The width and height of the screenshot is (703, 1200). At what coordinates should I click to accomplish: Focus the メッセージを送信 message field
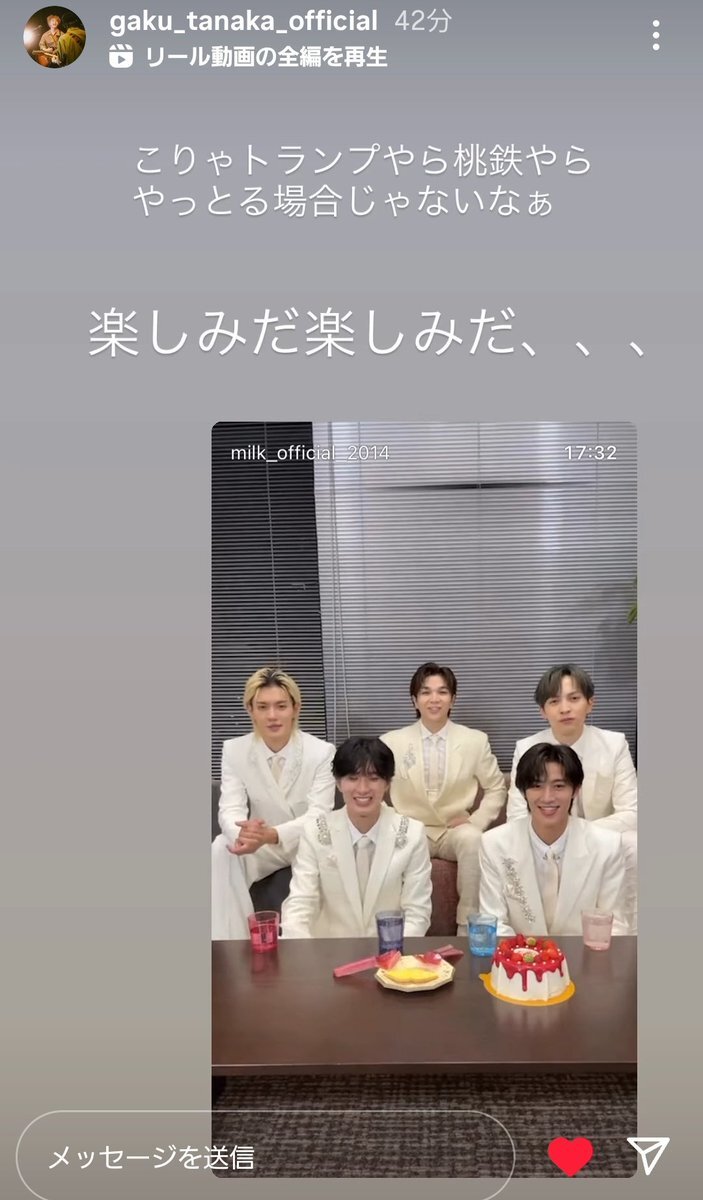(265, 1157)
